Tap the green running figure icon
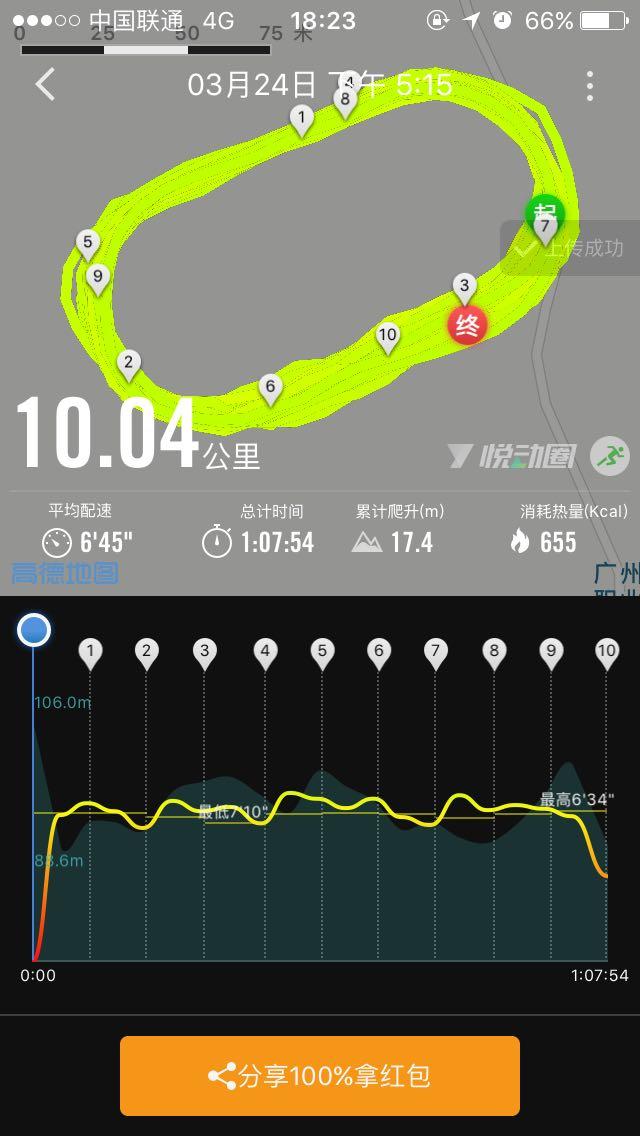Screen dimensions: 640x1136 pyautogui.click(x=609, y=456)
